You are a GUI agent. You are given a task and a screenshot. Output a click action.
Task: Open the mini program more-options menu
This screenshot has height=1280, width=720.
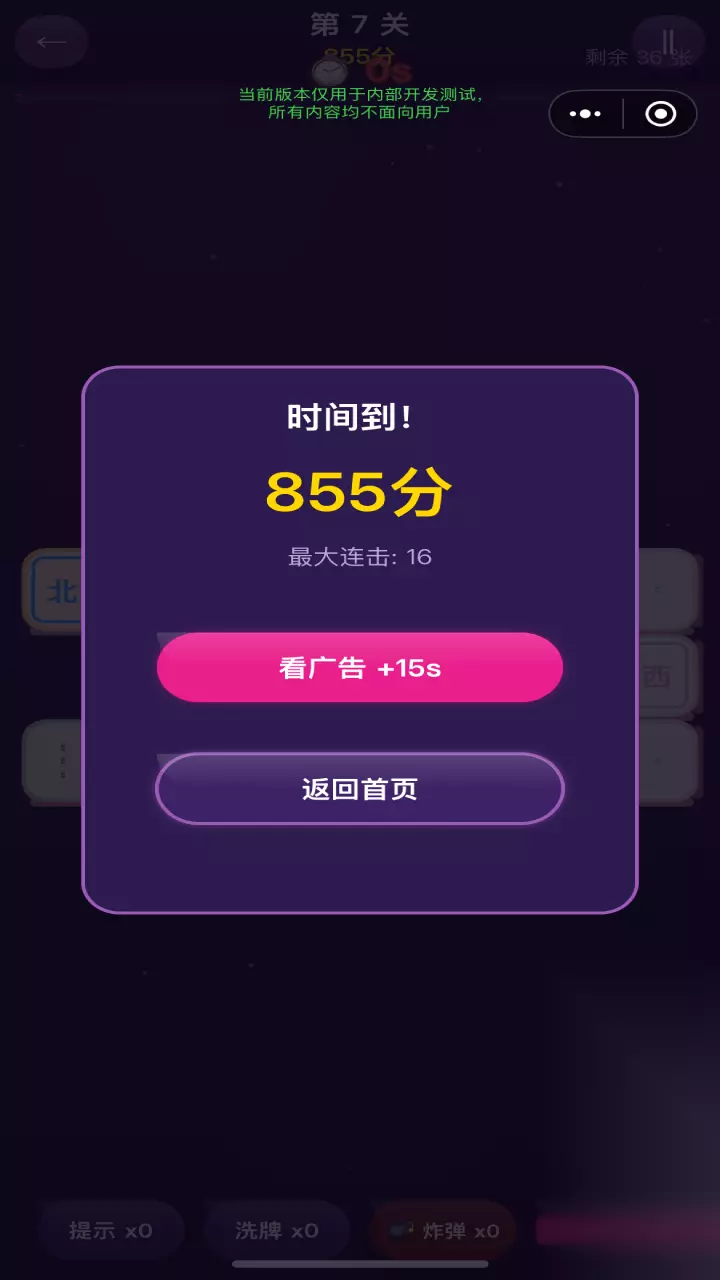point(586,114)
